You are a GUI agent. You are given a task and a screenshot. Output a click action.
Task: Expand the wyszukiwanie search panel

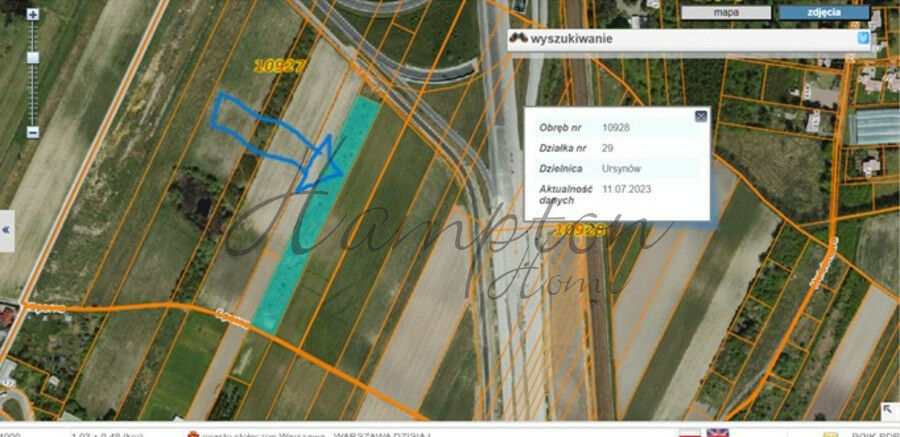[864, 39]
